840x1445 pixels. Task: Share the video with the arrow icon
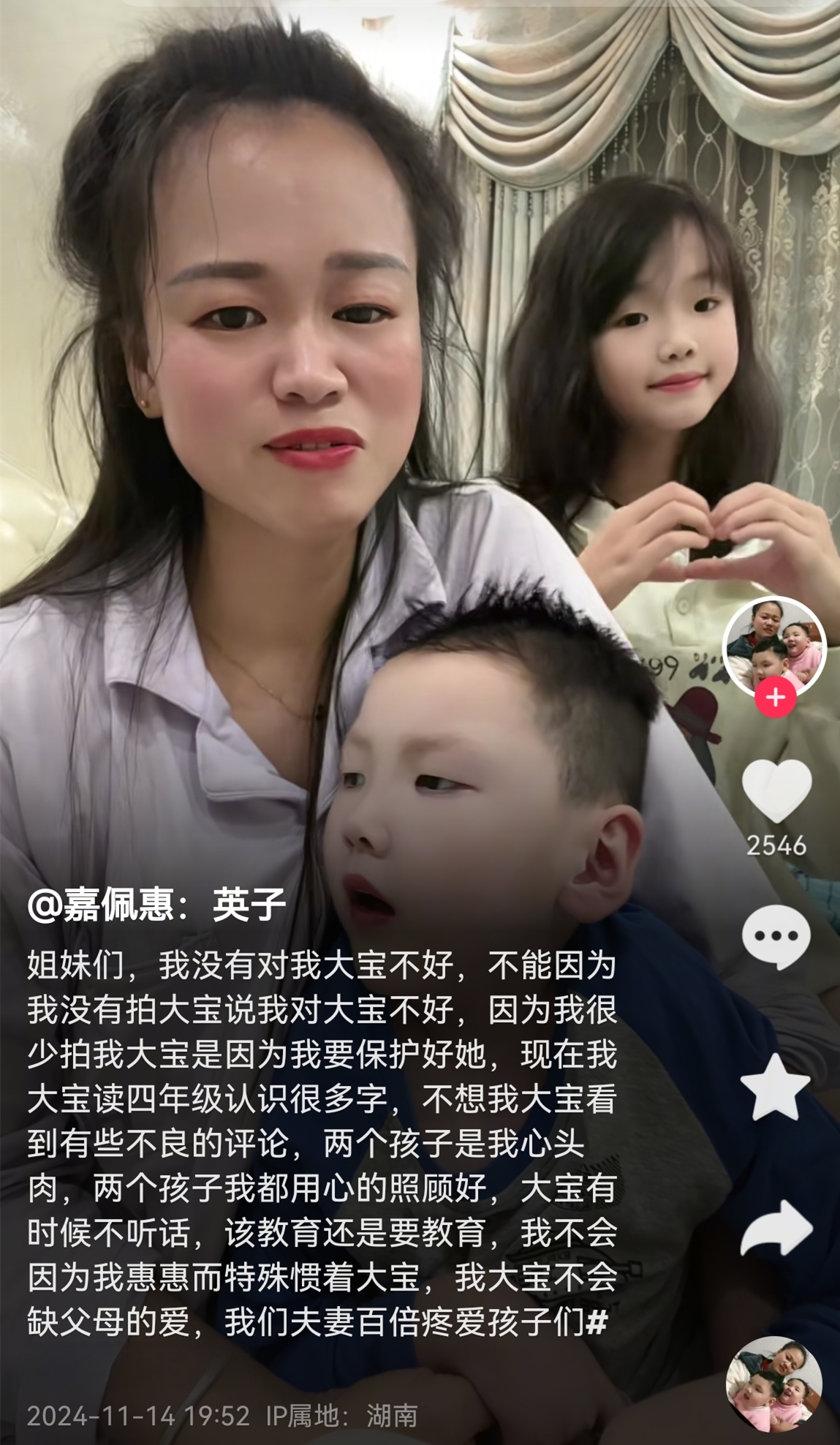(x=776, y=1229)
